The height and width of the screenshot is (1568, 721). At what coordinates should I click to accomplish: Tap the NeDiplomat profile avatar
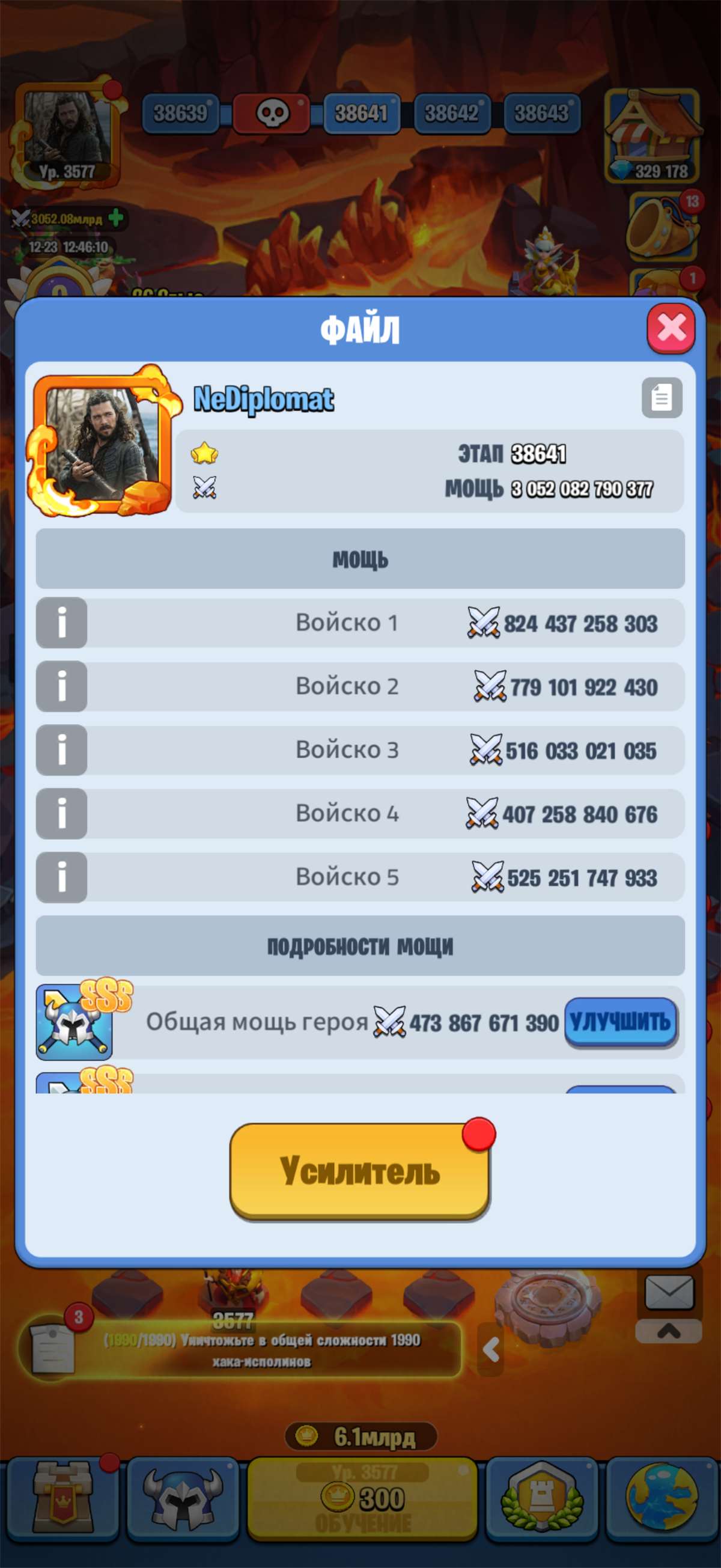(99, 441)
